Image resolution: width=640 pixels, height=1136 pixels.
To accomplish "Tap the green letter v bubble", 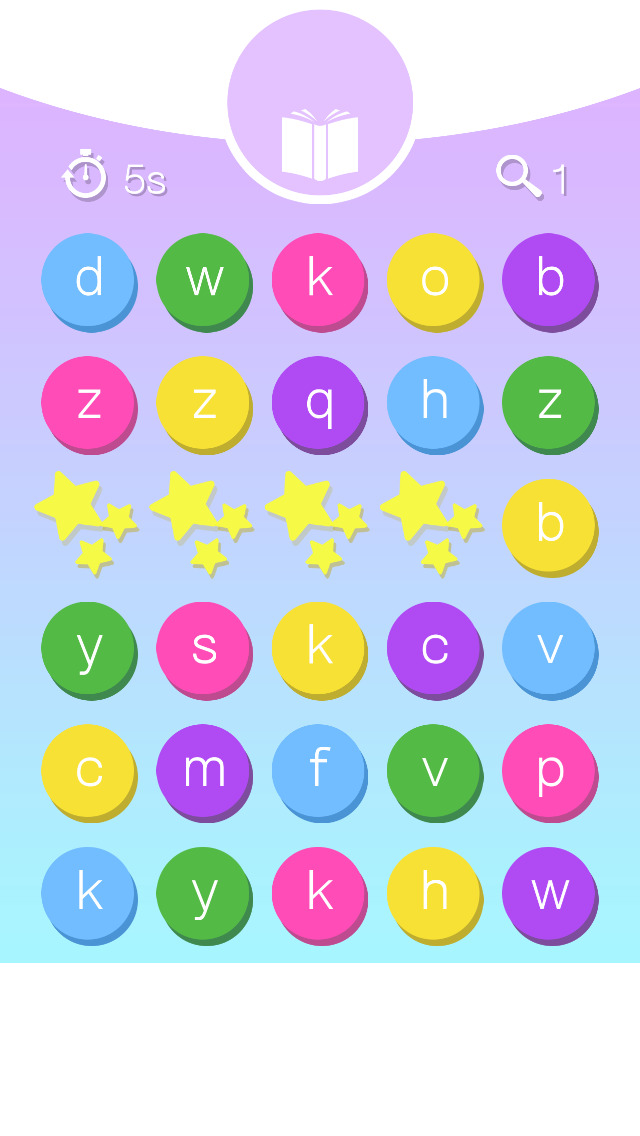I will pyautogui.click(x=434, y=770).
